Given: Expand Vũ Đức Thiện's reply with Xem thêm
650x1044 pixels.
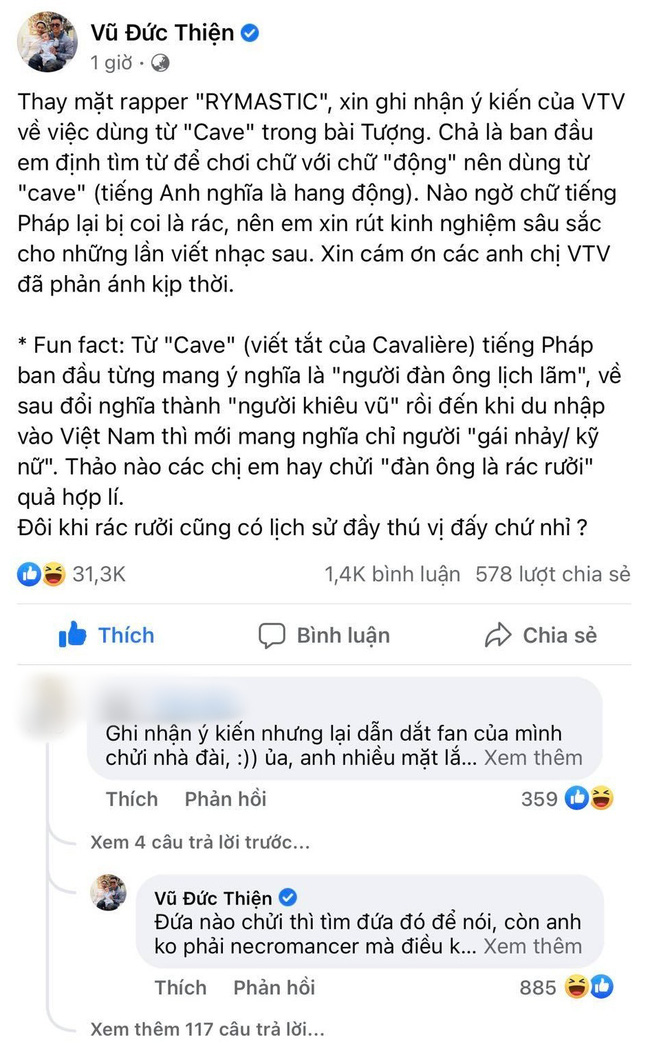Looking at the screenshot, I should point(532,946).
